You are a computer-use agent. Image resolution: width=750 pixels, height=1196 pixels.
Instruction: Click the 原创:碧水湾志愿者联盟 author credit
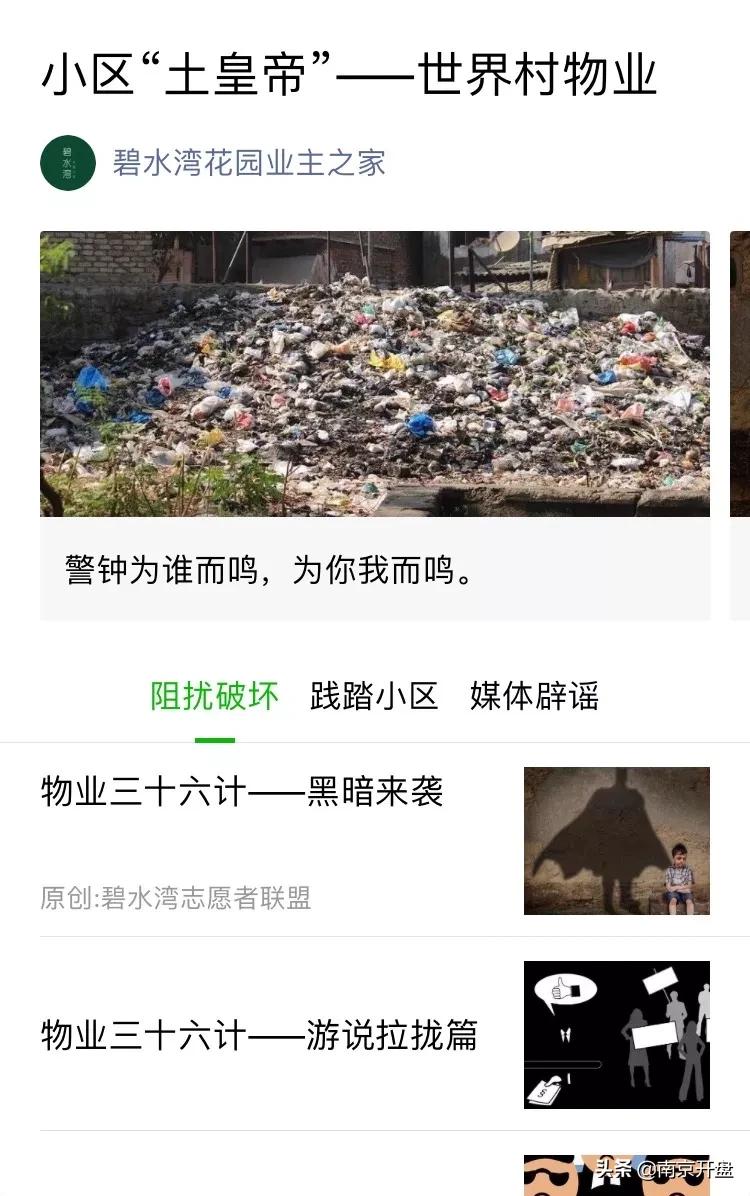176,899
